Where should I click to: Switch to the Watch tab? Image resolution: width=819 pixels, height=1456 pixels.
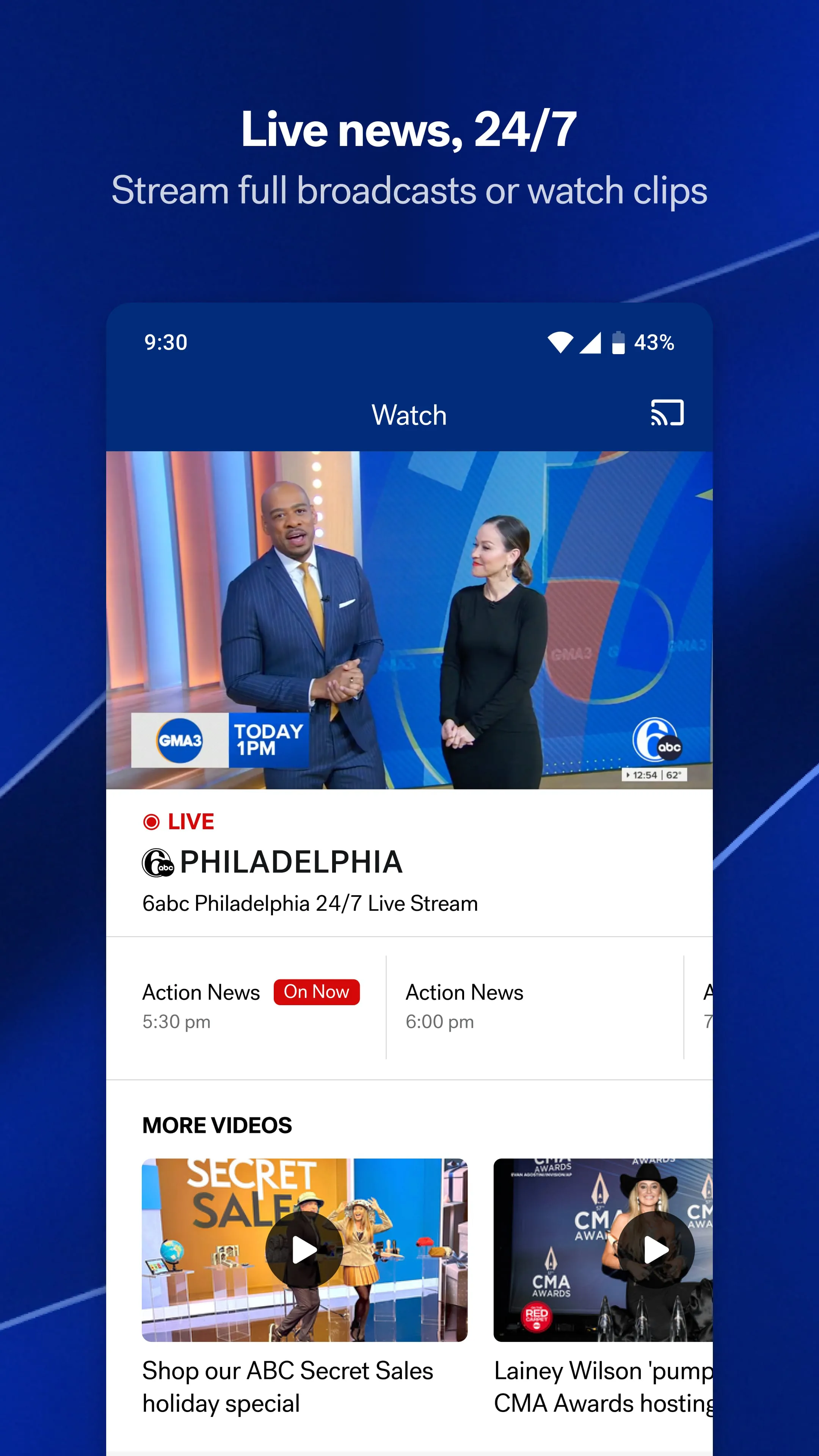coord(409,414)
